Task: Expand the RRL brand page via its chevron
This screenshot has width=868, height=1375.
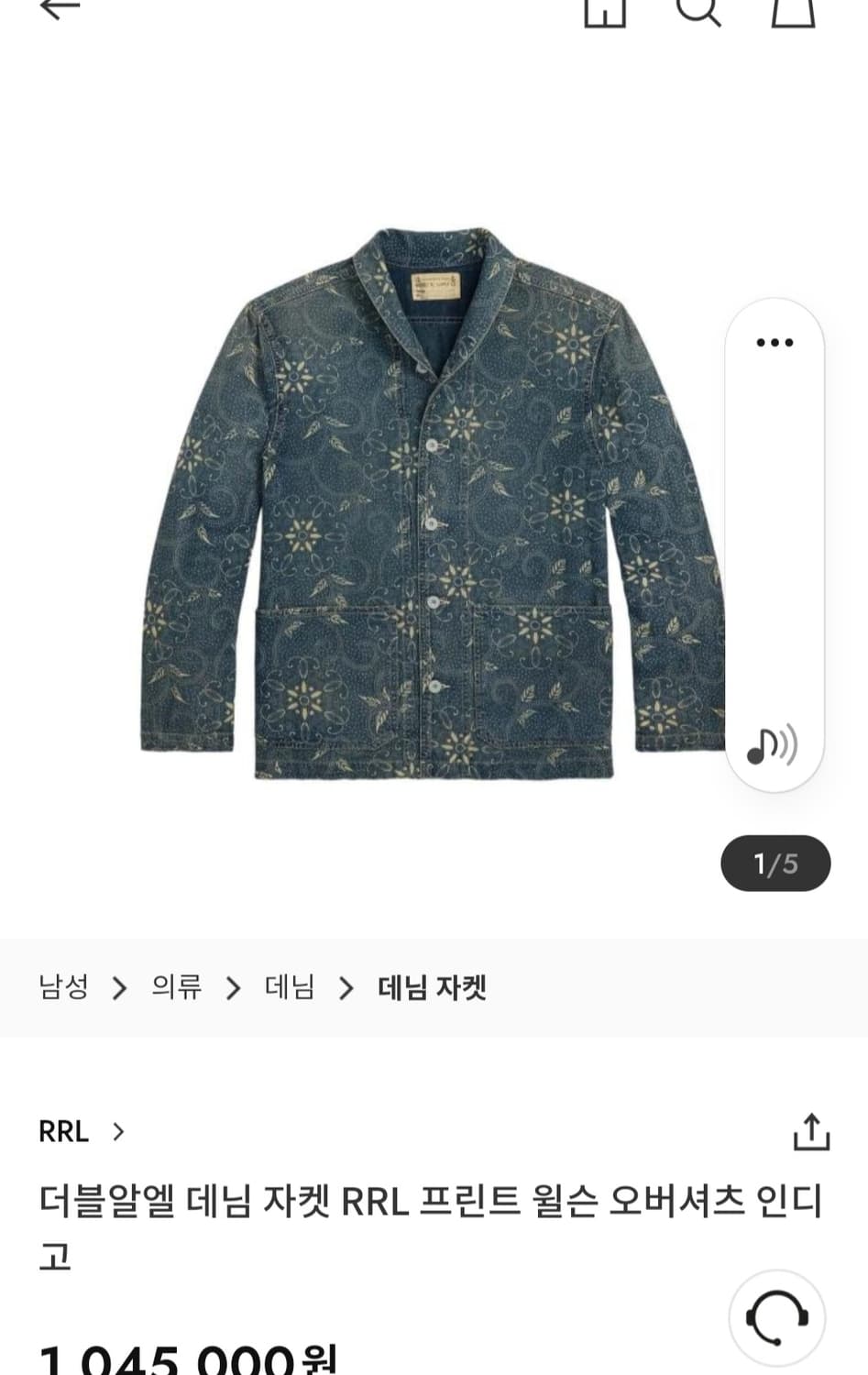Action: [x=117, y=1132]
